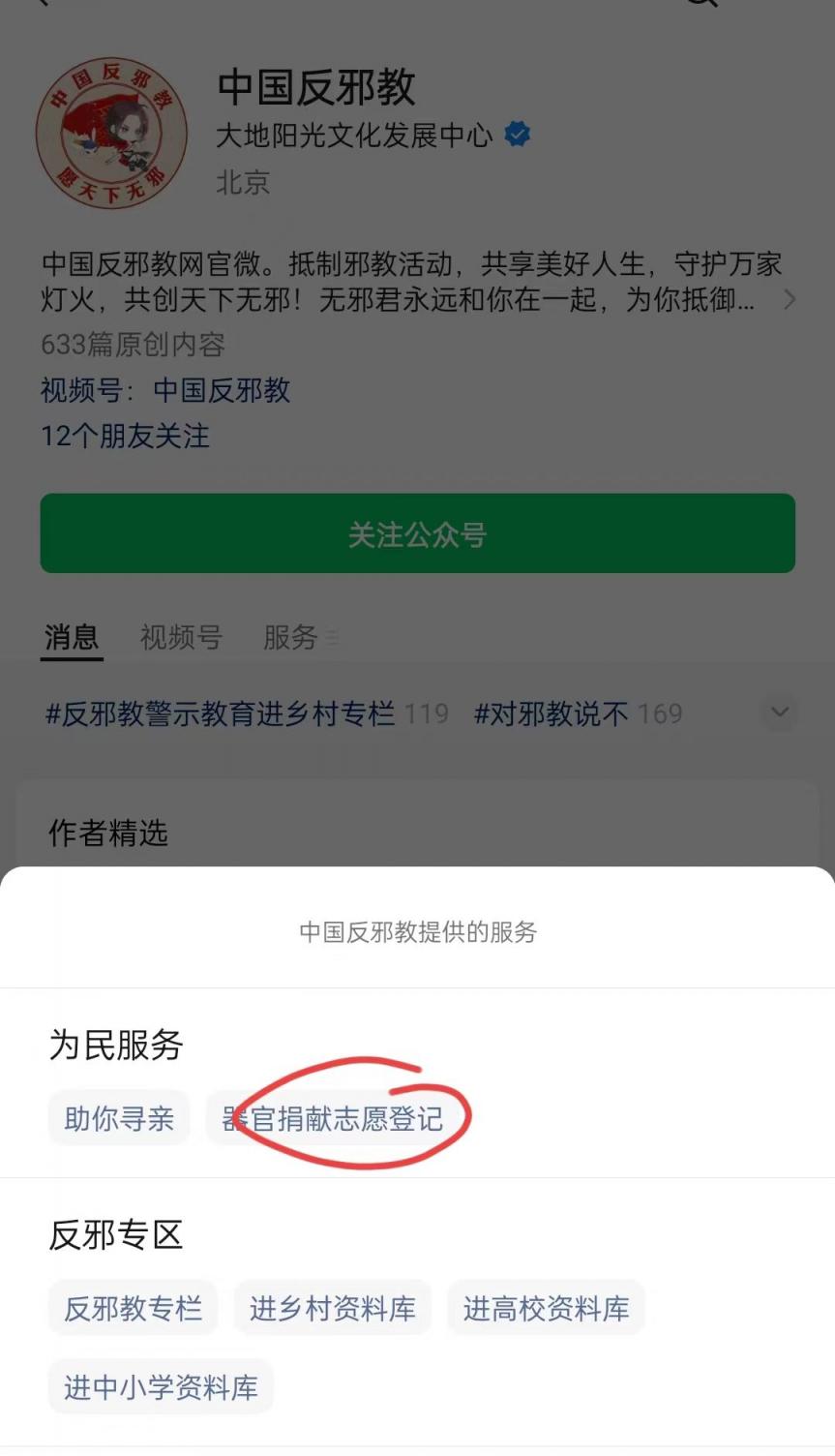
Task: Open topic #反邪教警示教育进乡村专栏
Action: tap(221, 714)
